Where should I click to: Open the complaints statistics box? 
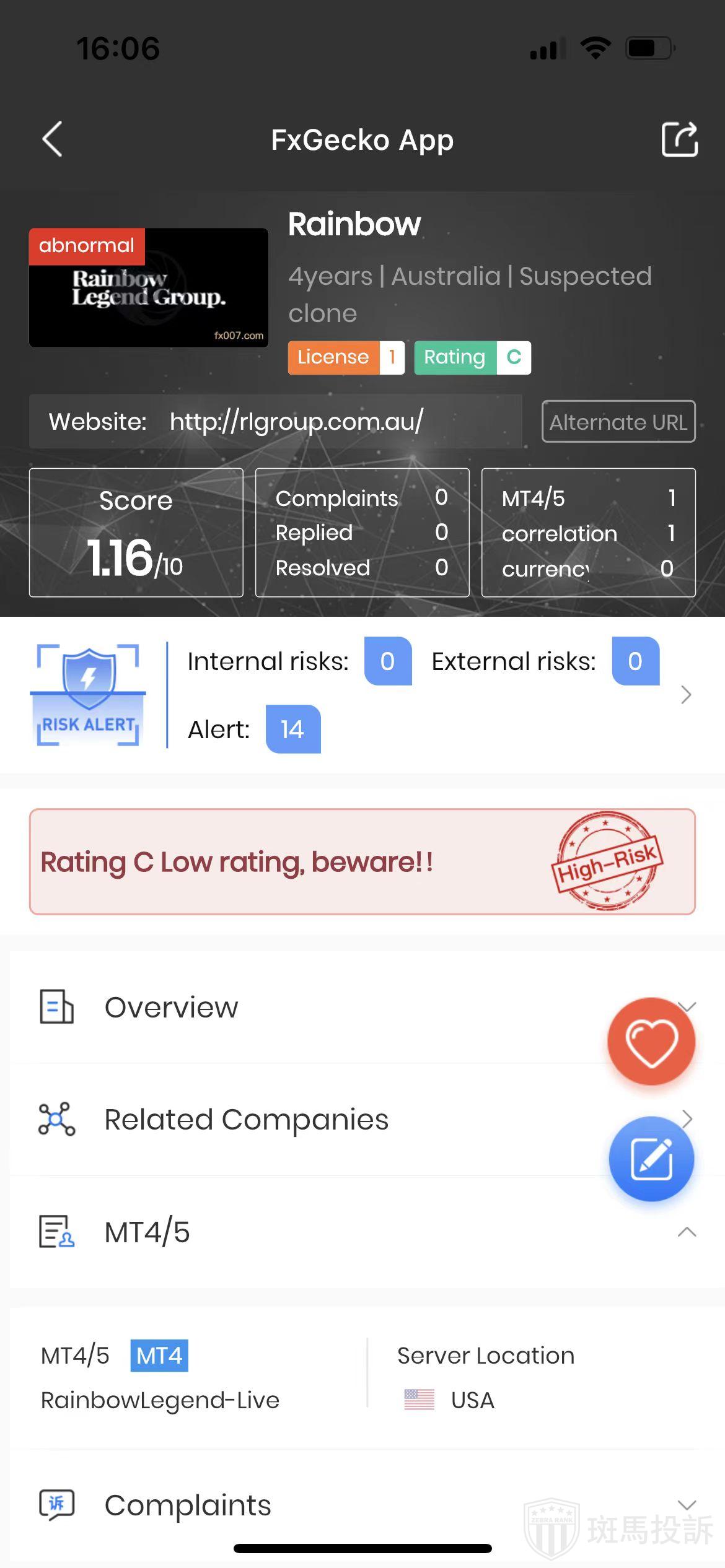click(362, 533)
